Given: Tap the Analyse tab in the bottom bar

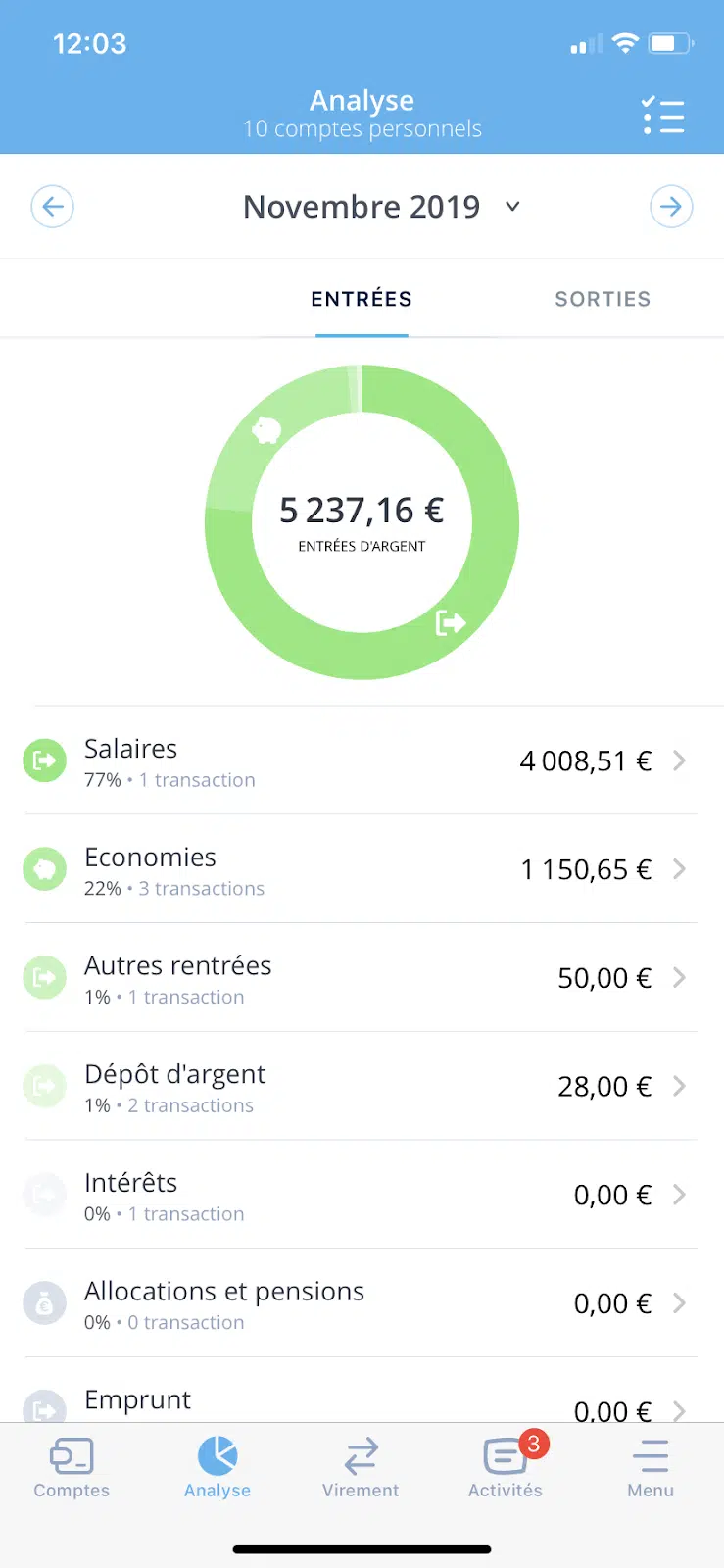Looking at the screenshot, I should pyautogui.click(x=217, y=1468).
